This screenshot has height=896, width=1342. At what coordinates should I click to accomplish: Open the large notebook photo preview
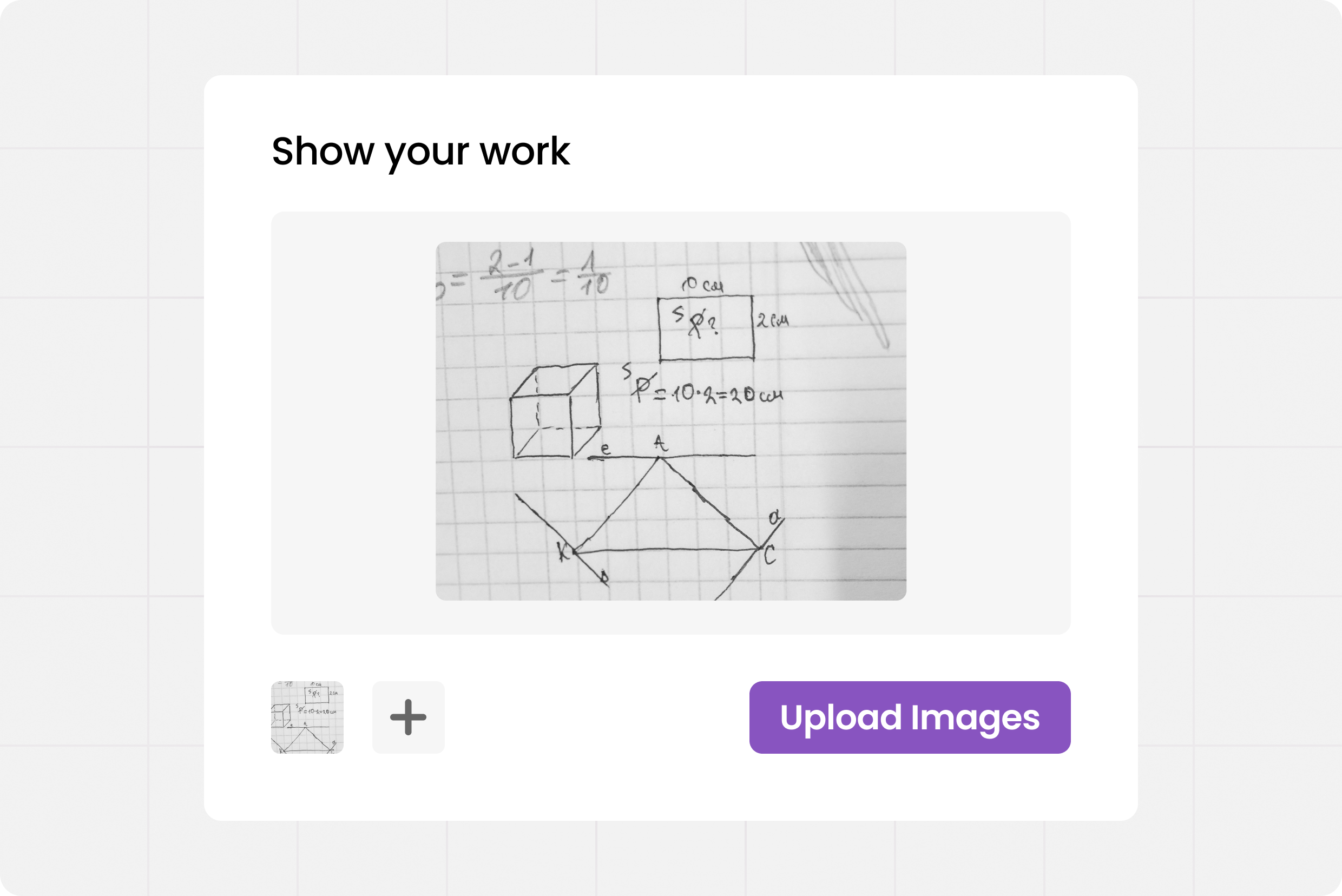pyautogui.click(x=670, y=421)
